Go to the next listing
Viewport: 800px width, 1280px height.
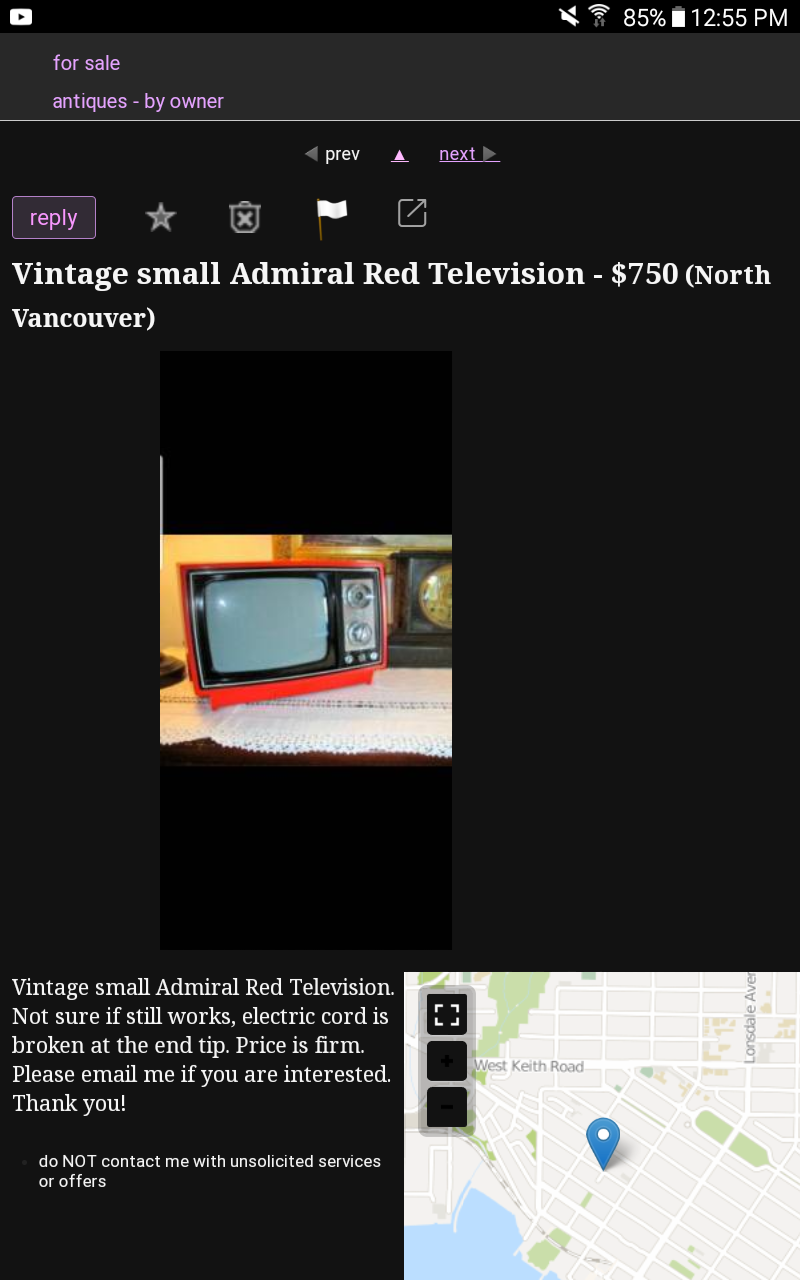(x=469, y=154)
